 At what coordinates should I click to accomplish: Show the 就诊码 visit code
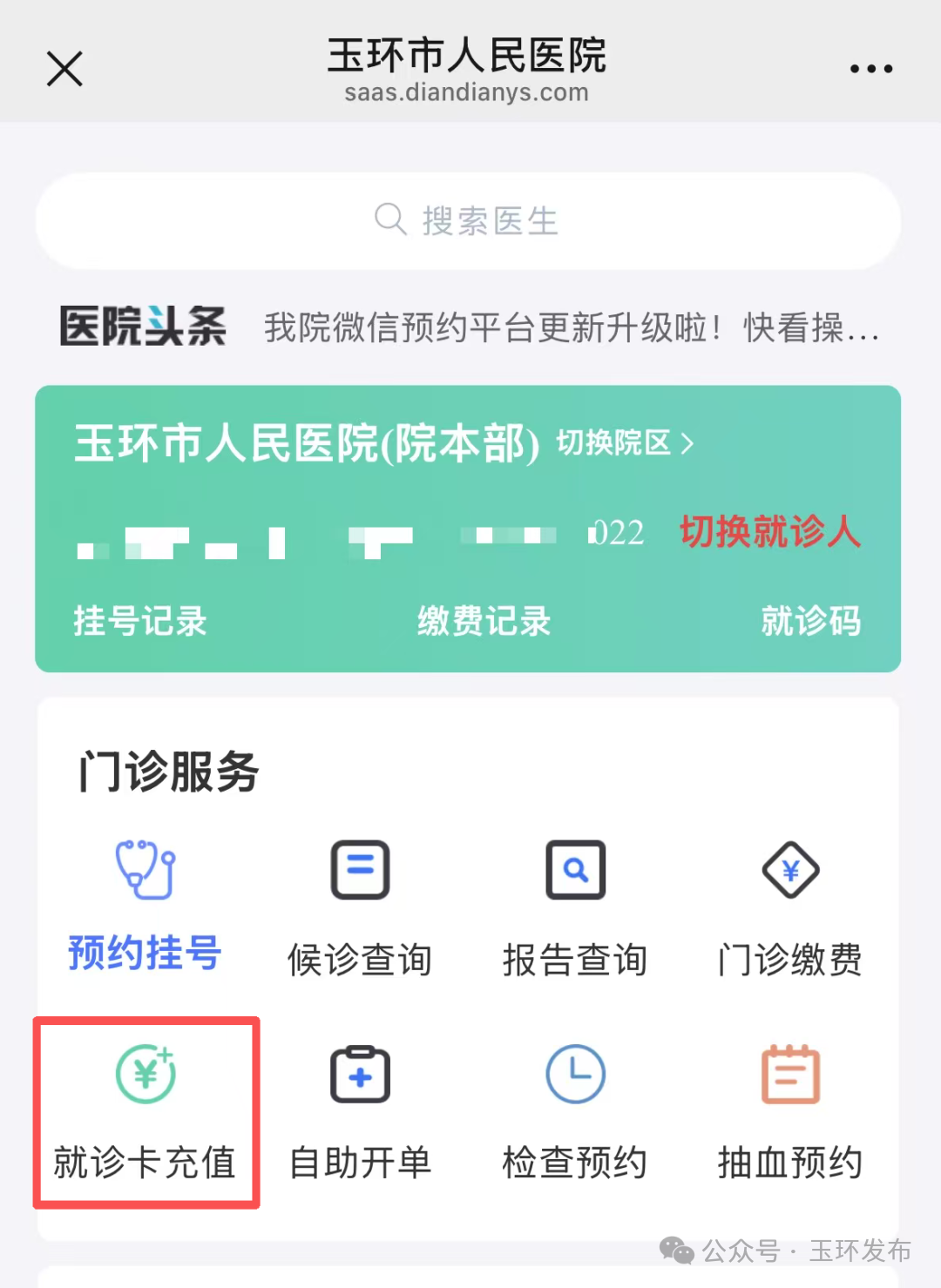pos(810,621)
